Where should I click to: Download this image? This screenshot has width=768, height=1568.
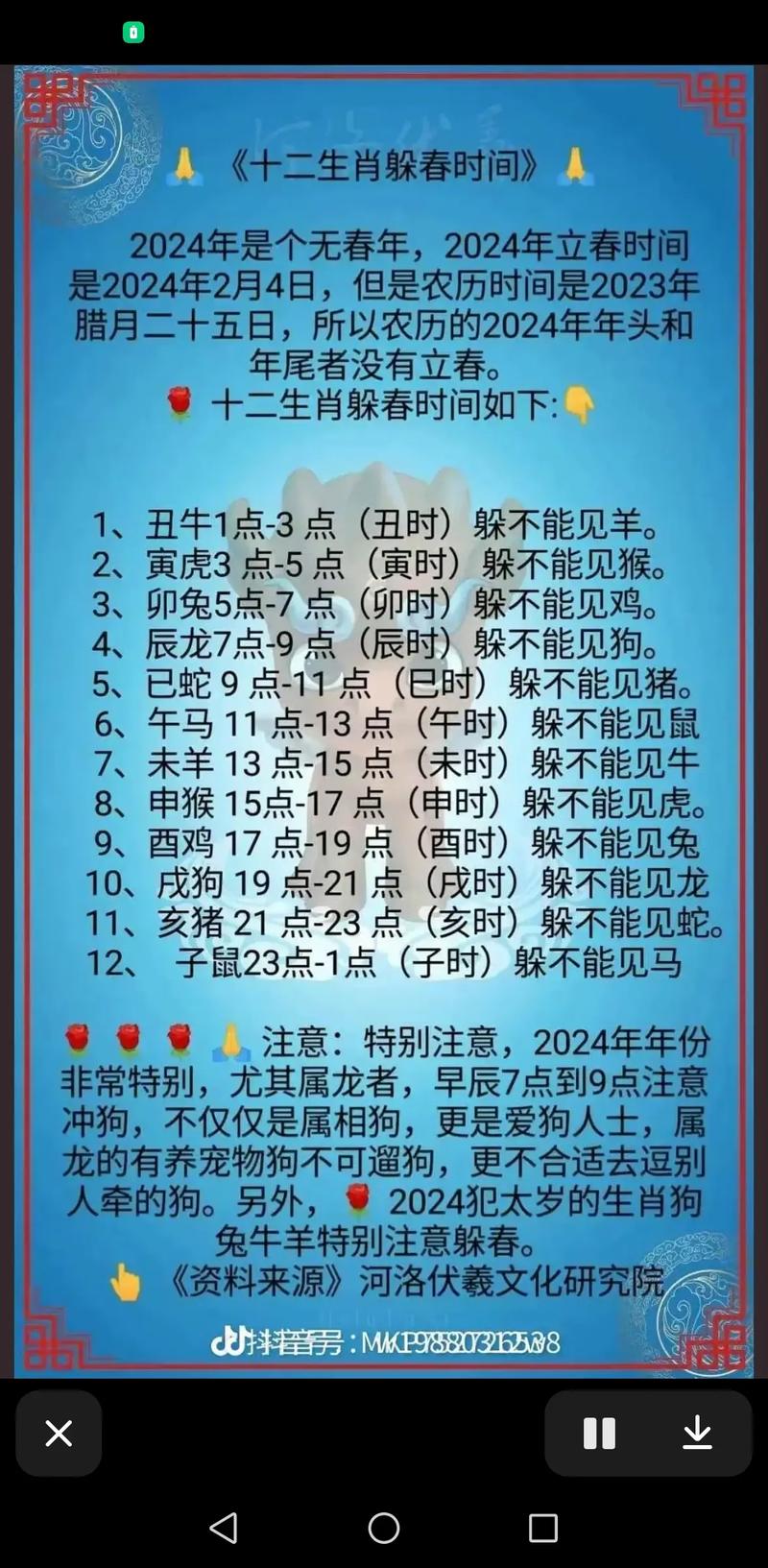(x=697, y=1434)
